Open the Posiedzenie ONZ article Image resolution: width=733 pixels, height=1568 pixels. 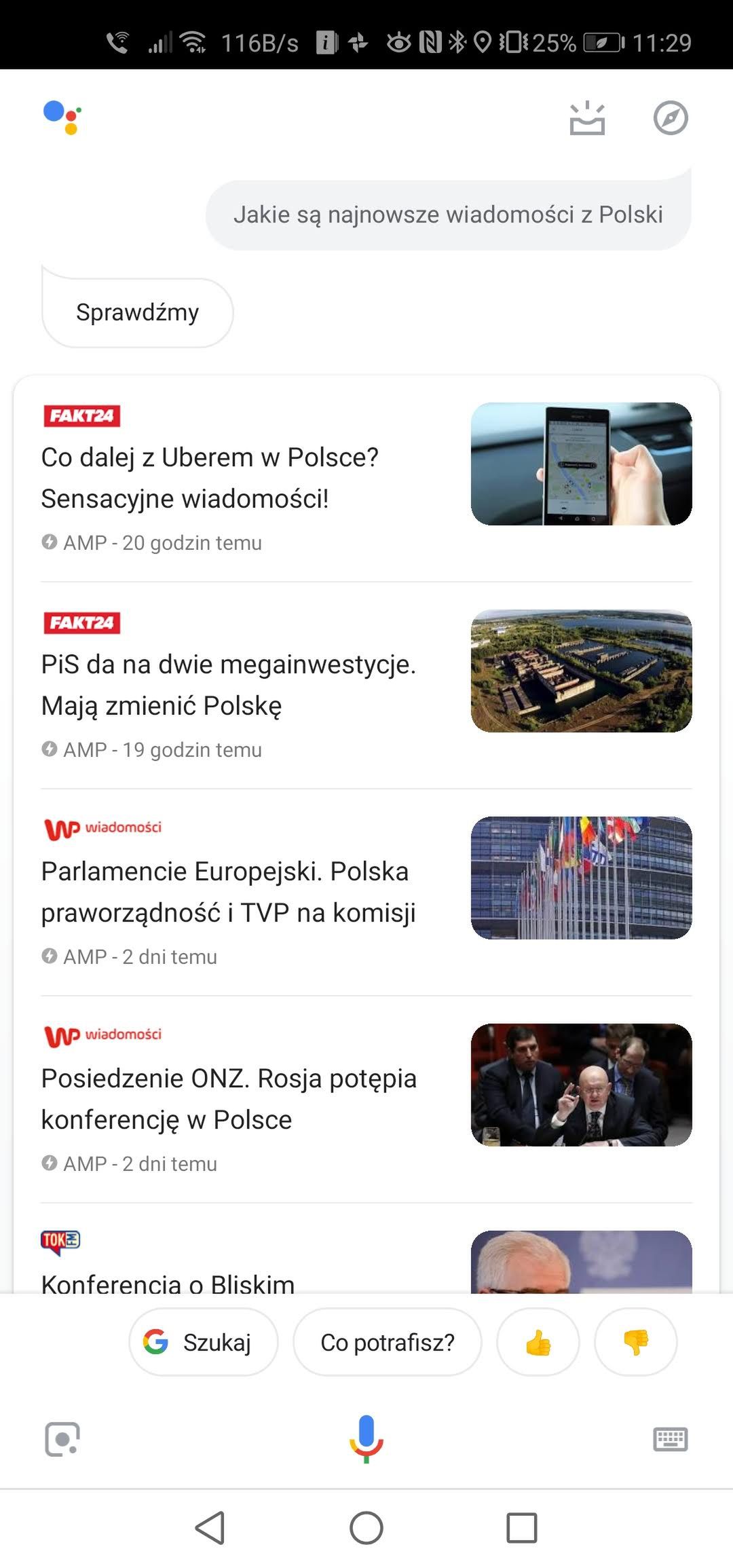tap(366, 1100)
